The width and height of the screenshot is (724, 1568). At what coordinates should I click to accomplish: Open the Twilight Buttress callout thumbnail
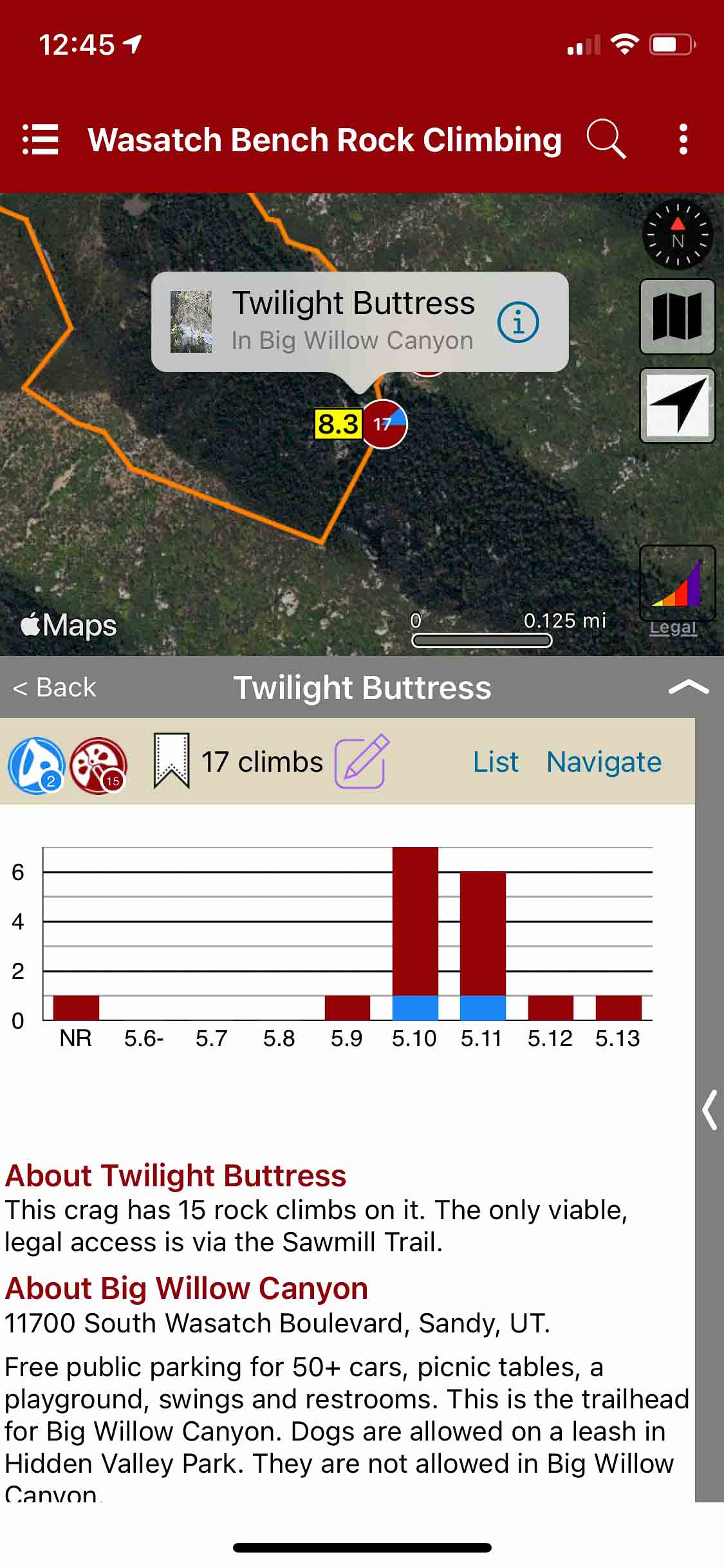click(191, 322)
